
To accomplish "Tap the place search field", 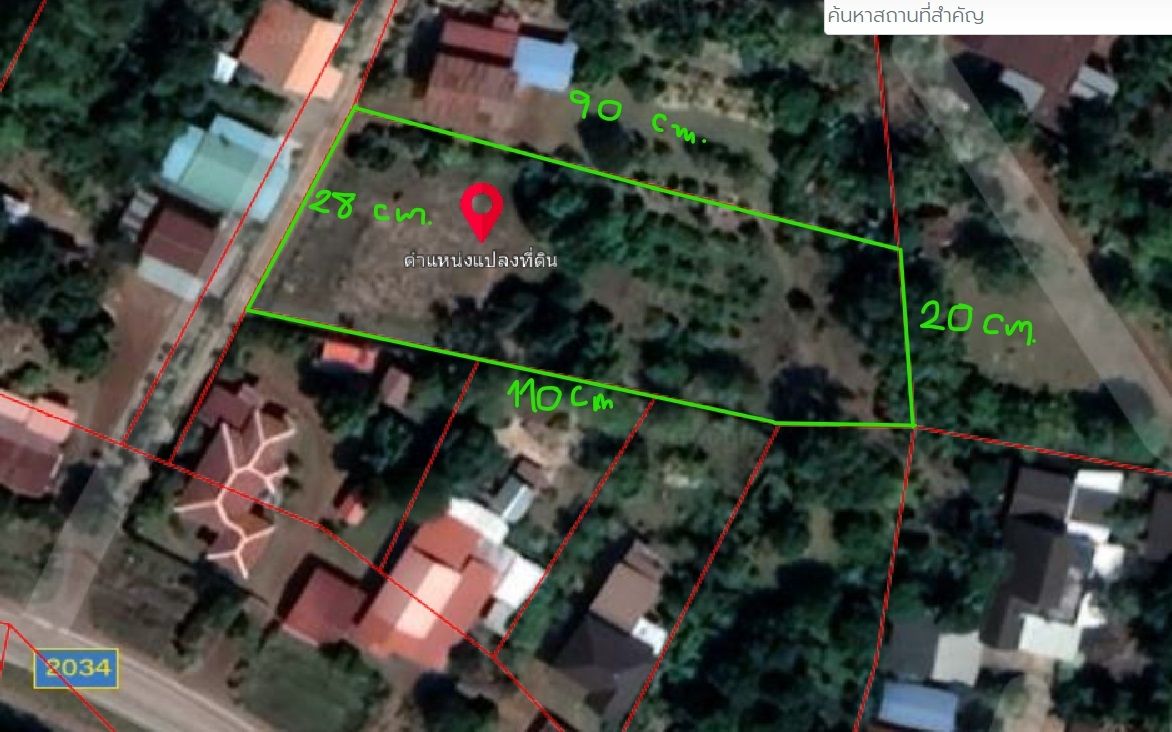I will point(995,16).
